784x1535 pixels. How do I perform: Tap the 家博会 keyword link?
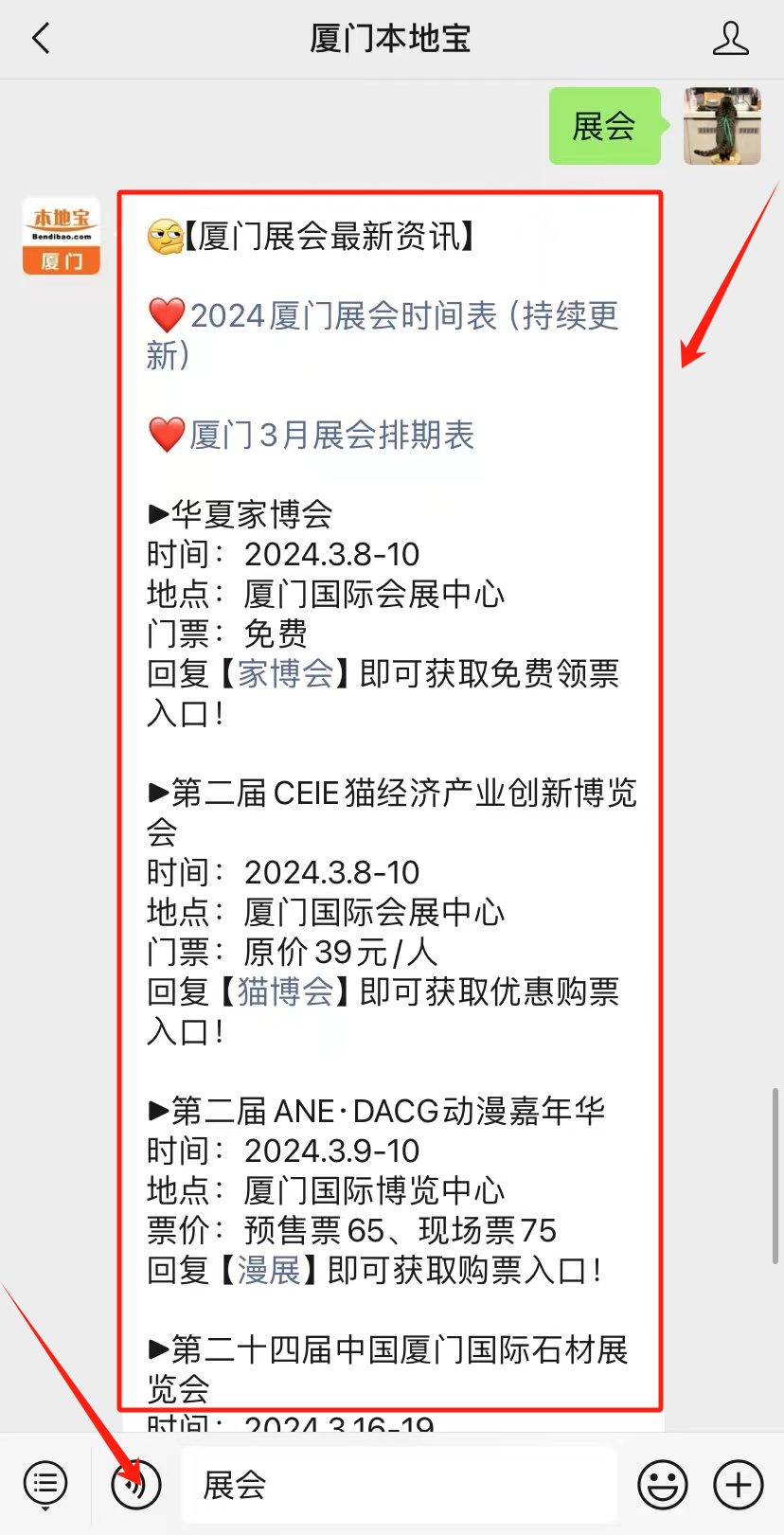[285, 673]
